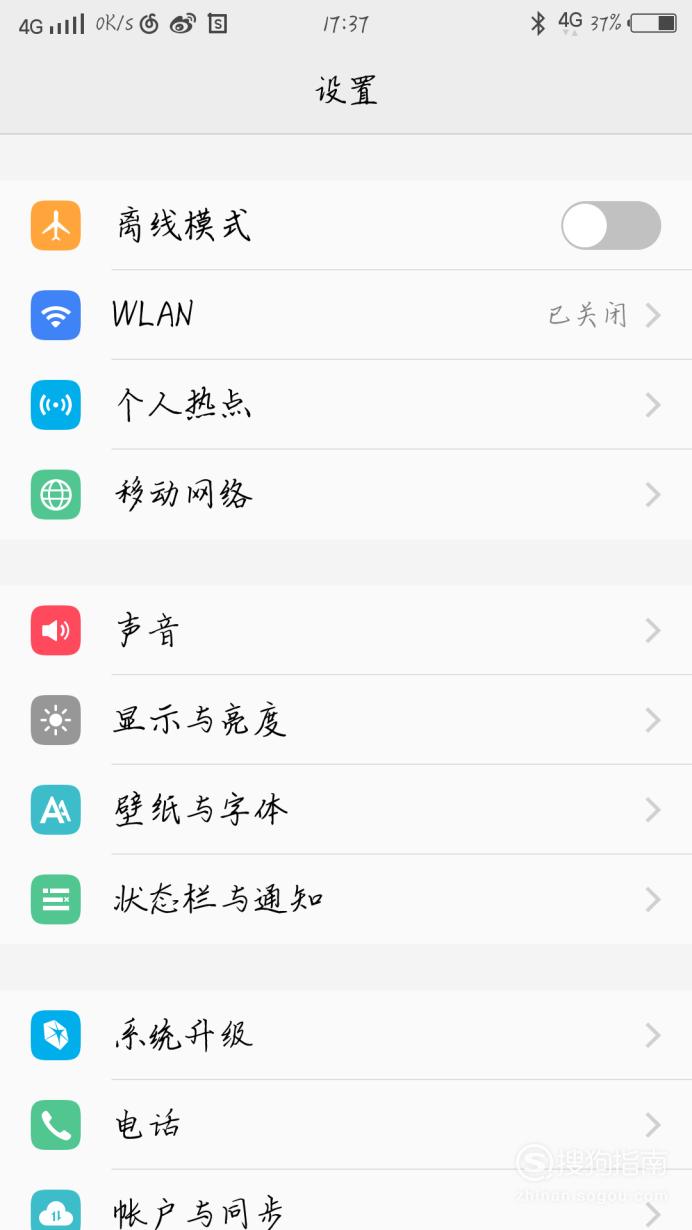Tap the 系统升级 row
Screen dimensions: 692x1230
pos(346,1035)
